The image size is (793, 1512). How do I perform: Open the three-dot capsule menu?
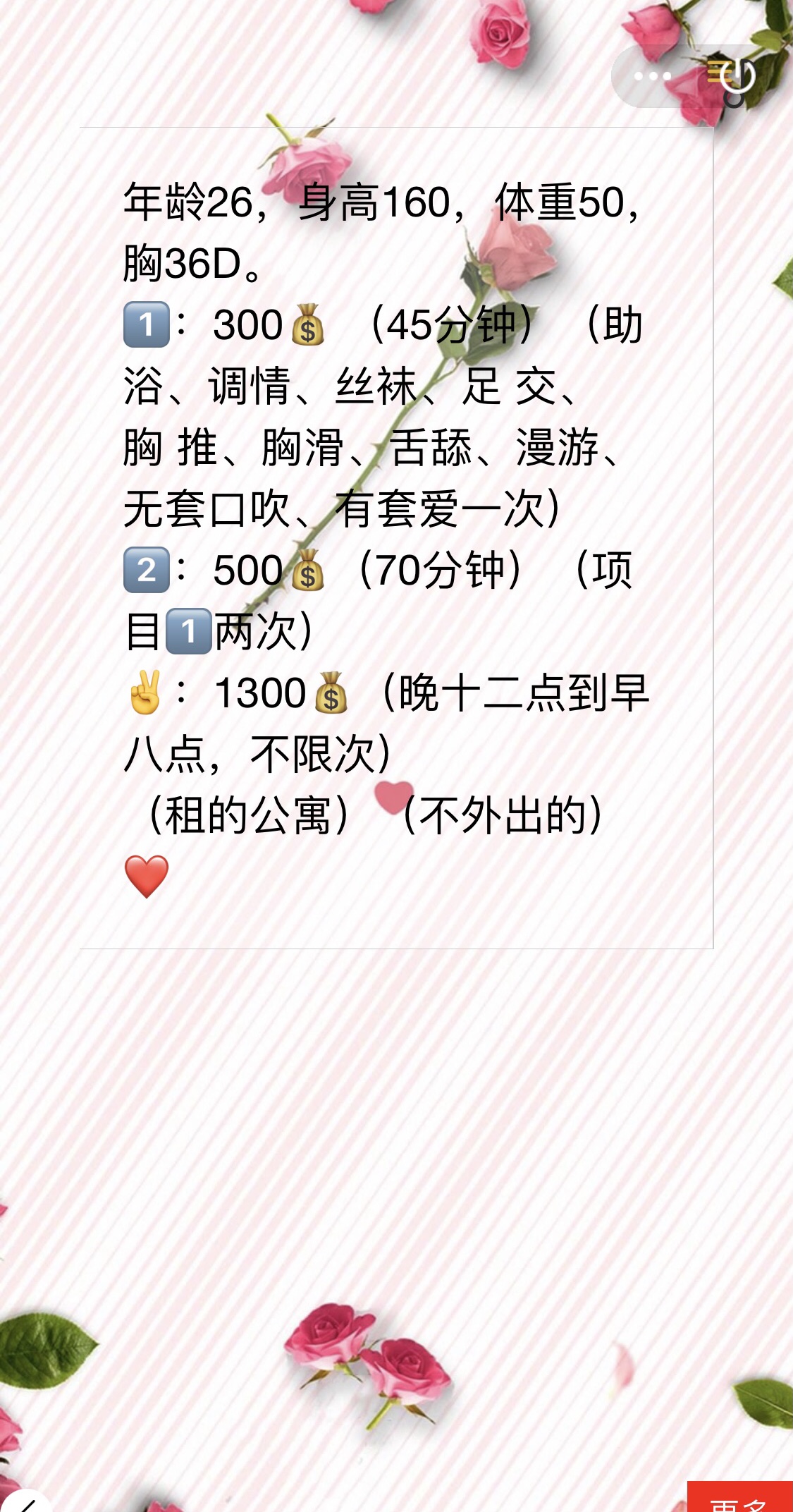[x=652, y=76]
